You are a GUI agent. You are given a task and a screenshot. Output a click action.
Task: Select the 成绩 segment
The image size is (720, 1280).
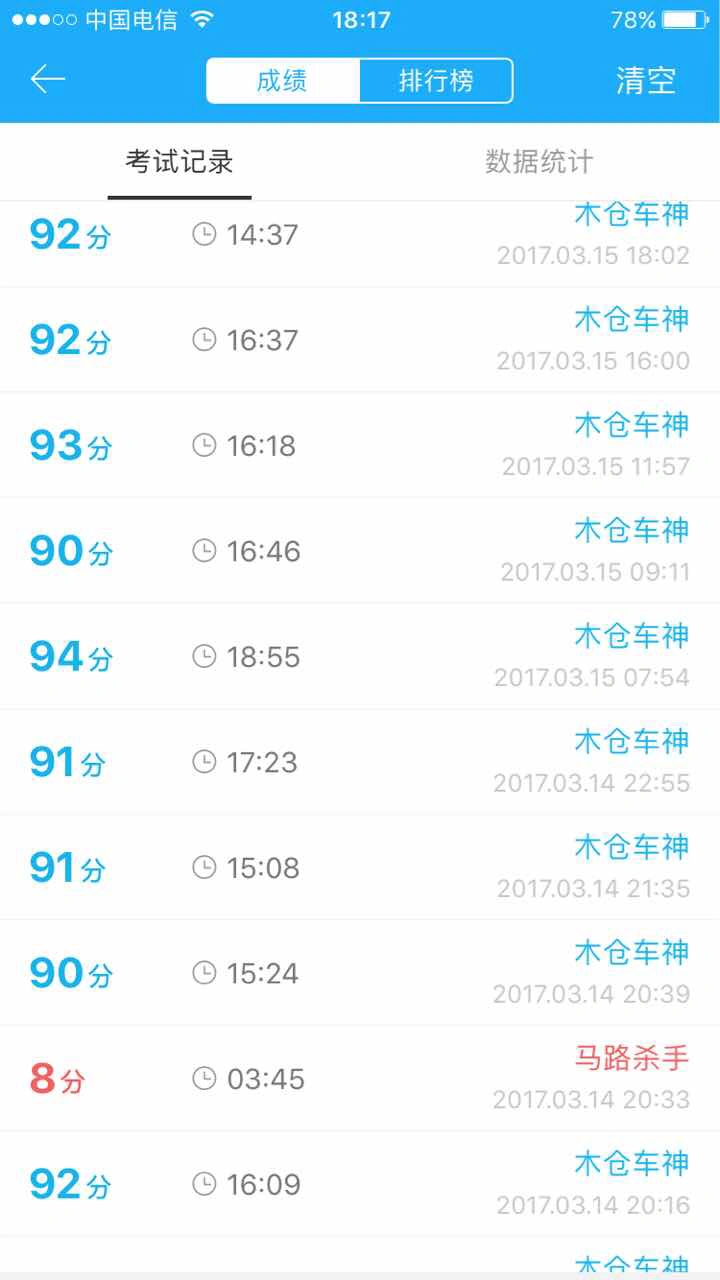coord(283,81)
